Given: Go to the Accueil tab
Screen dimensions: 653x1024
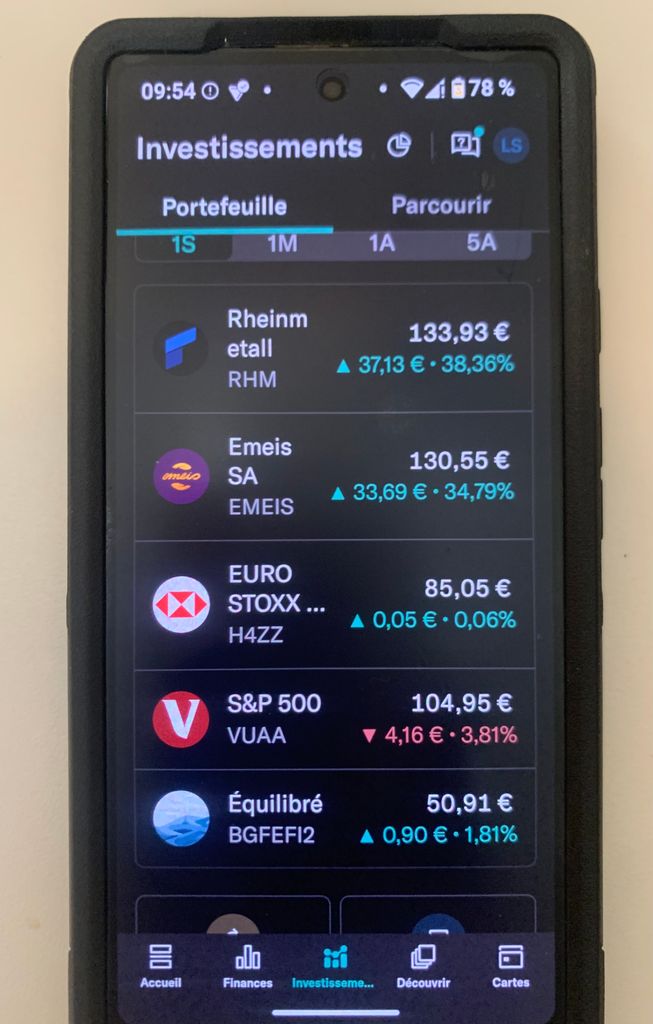Looking at the screenshot, I should point(161,966).
